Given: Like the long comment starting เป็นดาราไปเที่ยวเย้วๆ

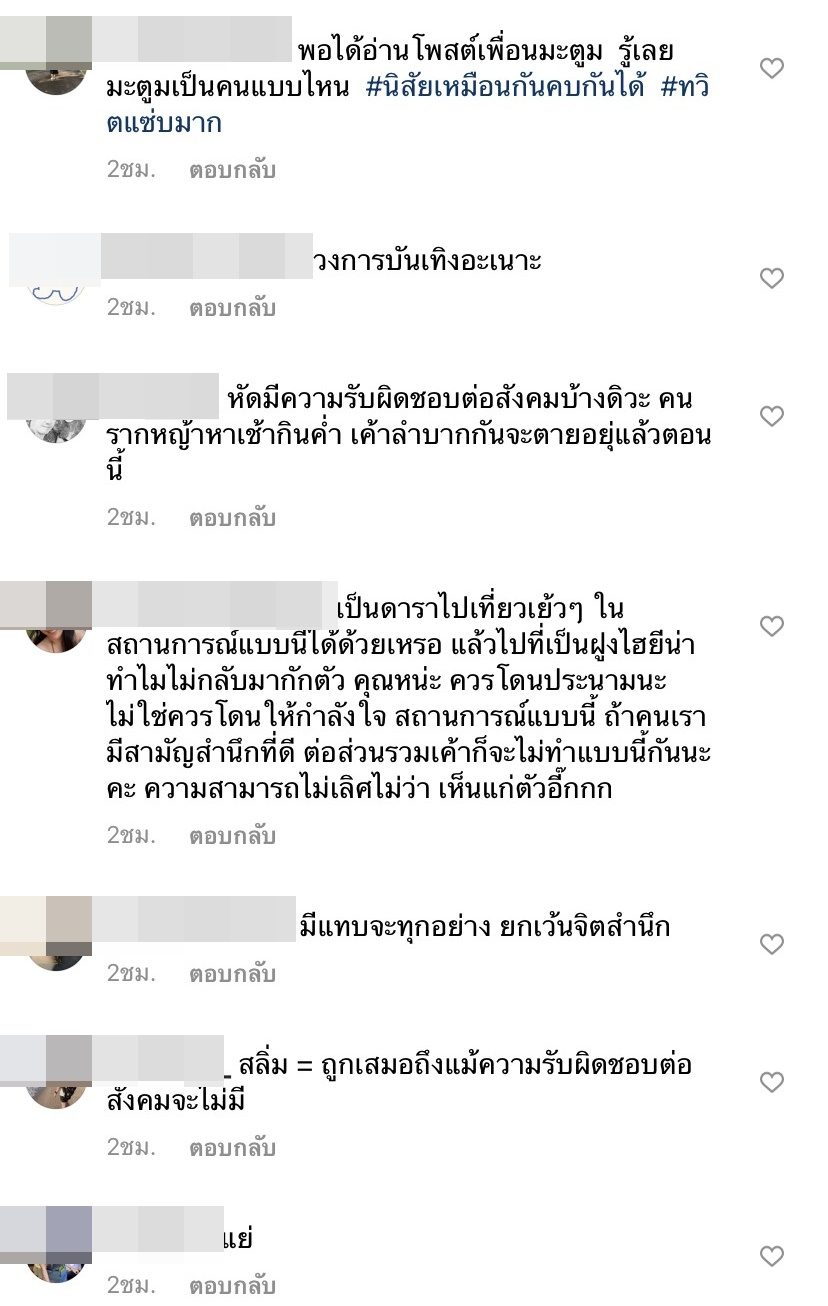Looking at the screenshot, I should (x=771, y=626).
